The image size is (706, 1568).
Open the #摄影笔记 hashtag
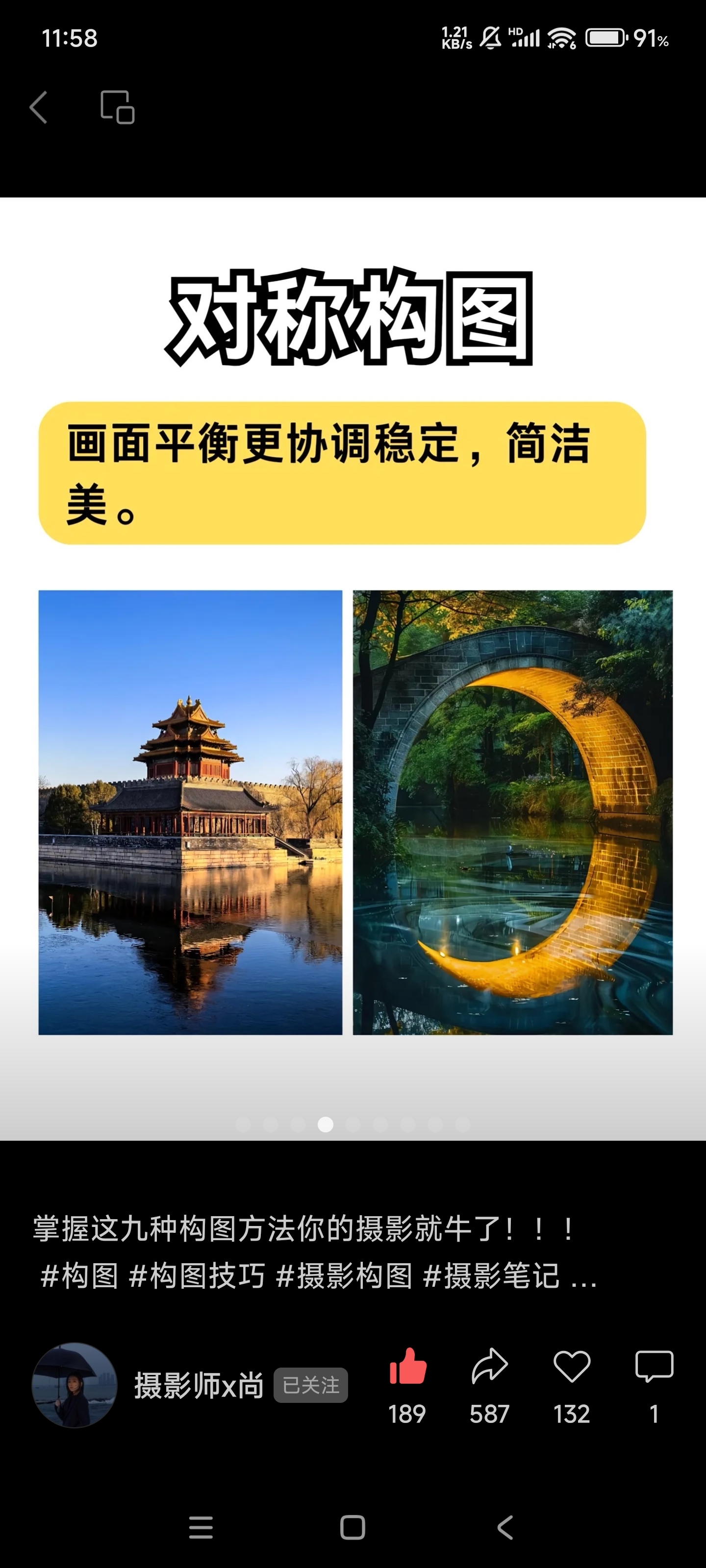pos(491,1276)
